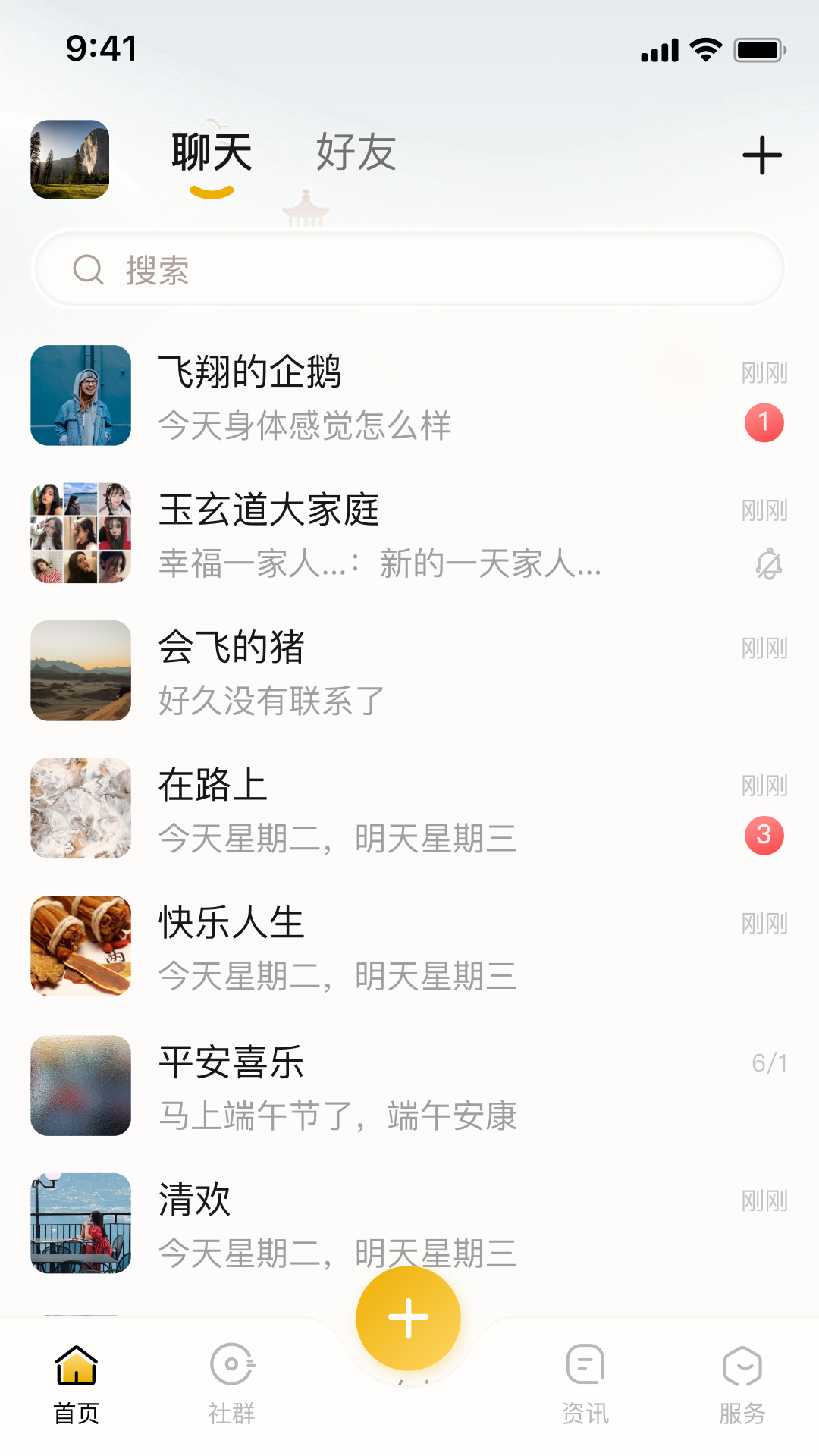Click the plus icon in top right corner
The width and height of the screenshot is (819, 1456).
click(761, 155)
